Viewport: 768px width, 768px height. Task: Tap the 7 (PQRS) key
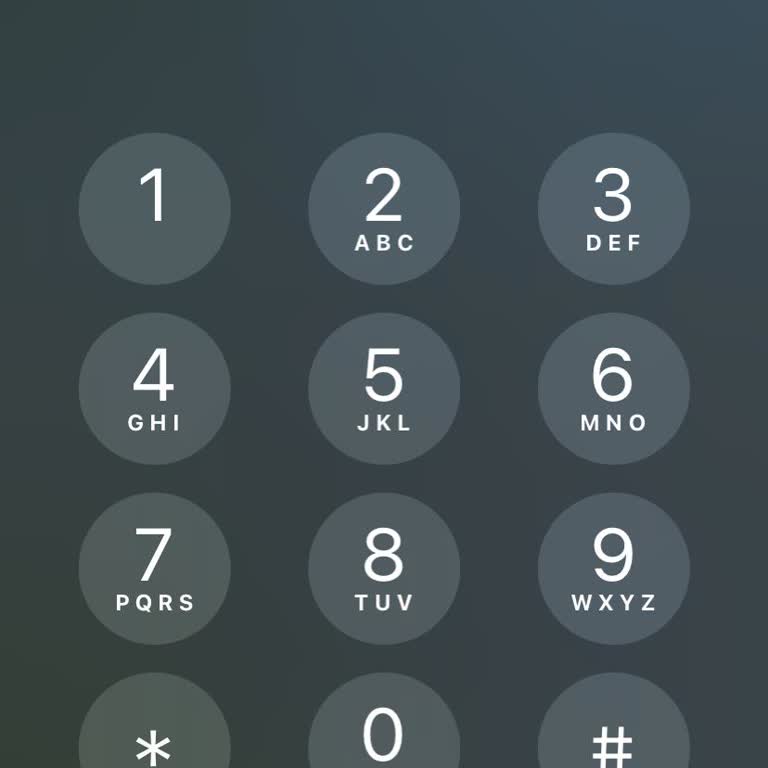click(x=154, y=568)
